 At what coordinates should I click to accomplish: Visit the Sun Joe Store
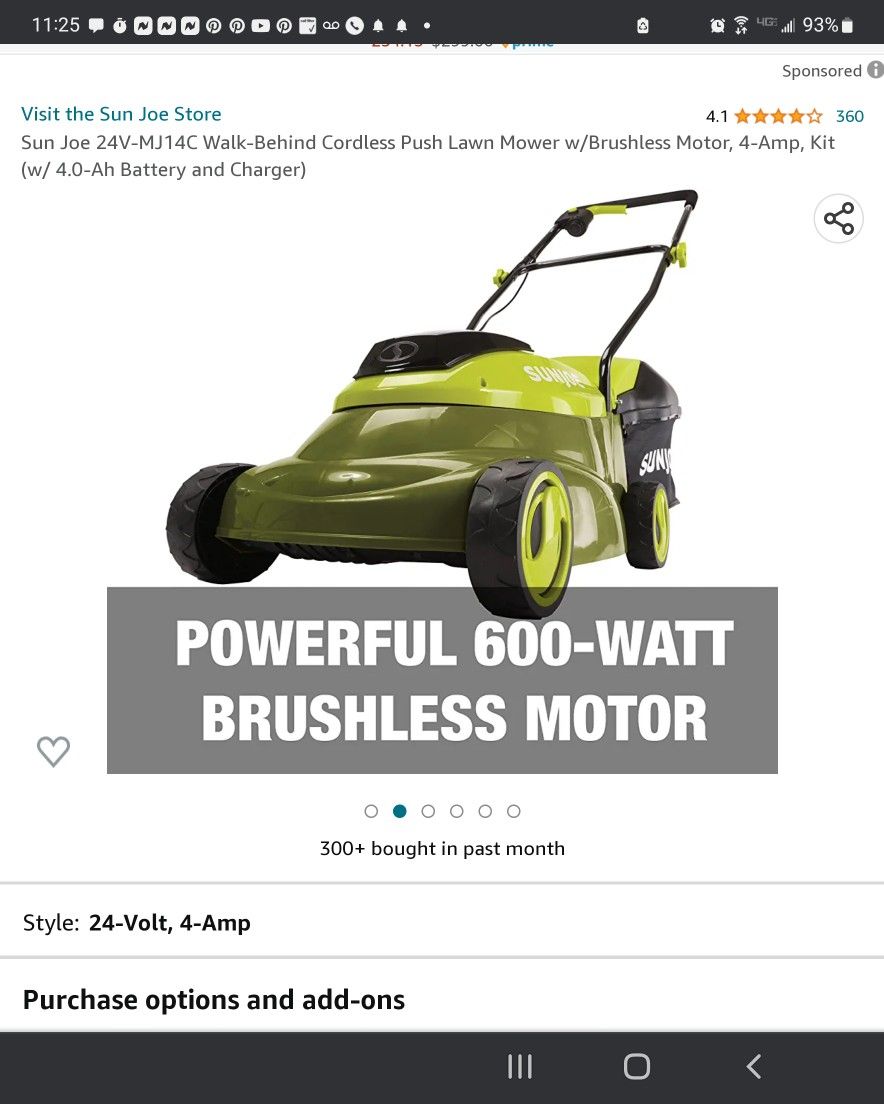(120, 113)
